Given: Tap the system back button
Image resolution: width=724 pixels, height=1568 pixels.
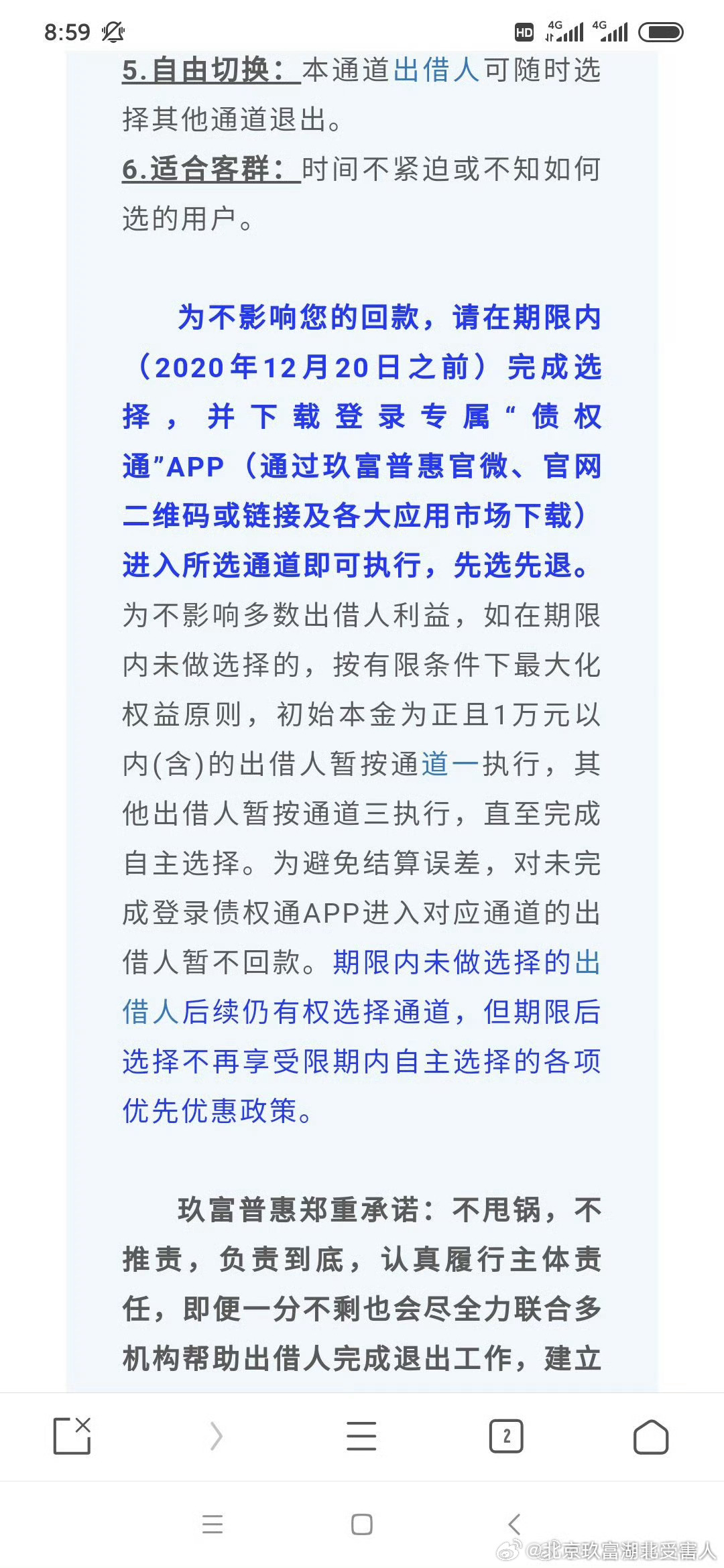Looking at the screenshot, I should (514, 1524).
